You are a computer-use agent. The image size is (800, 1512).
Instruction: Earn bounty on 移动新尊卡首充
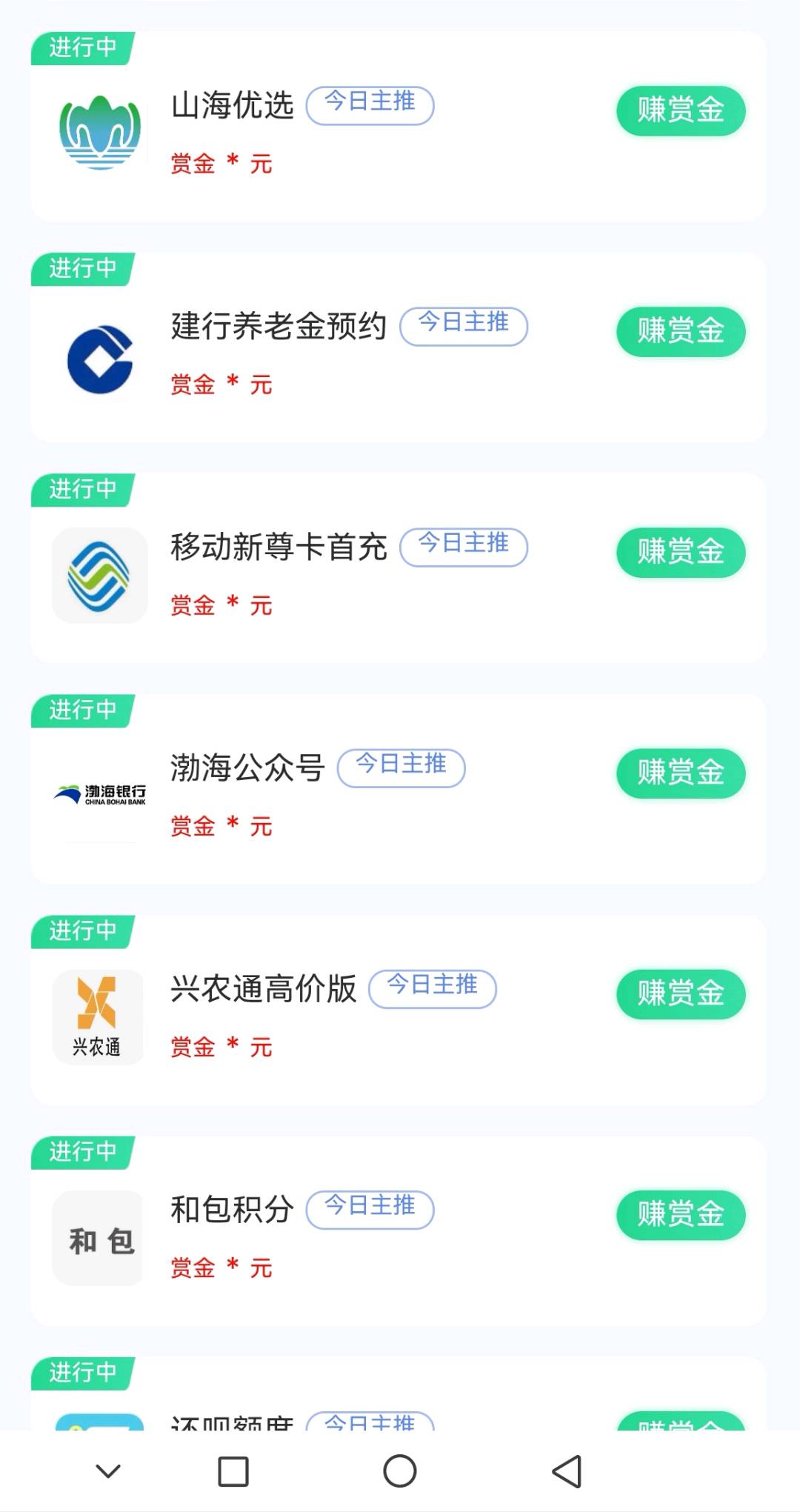tap(681, 552)
